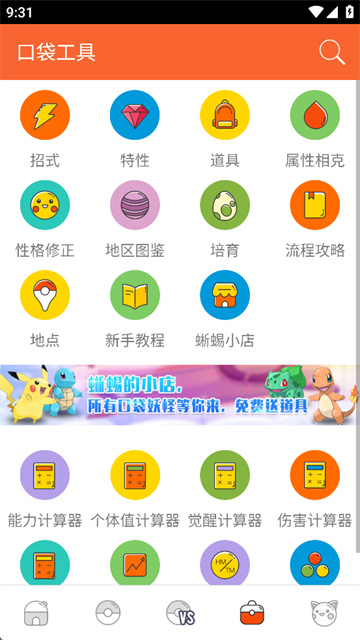Open 新手教程 beginner tutorial
Image resolution: width=360 pixels, height=640 pixels.
pyautogui.click(x=135, y=295)
